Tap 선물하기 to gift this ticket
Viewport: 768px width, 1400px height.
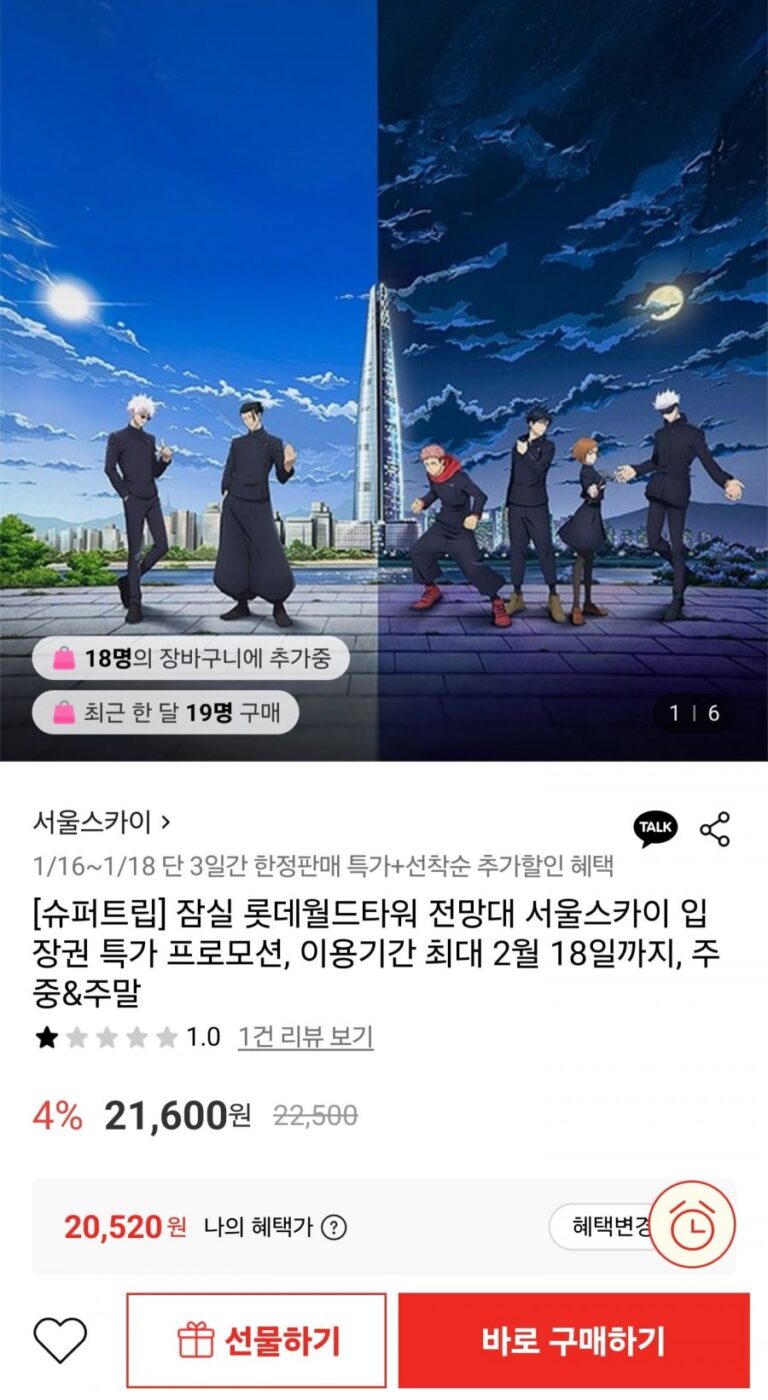point(256,1340)
